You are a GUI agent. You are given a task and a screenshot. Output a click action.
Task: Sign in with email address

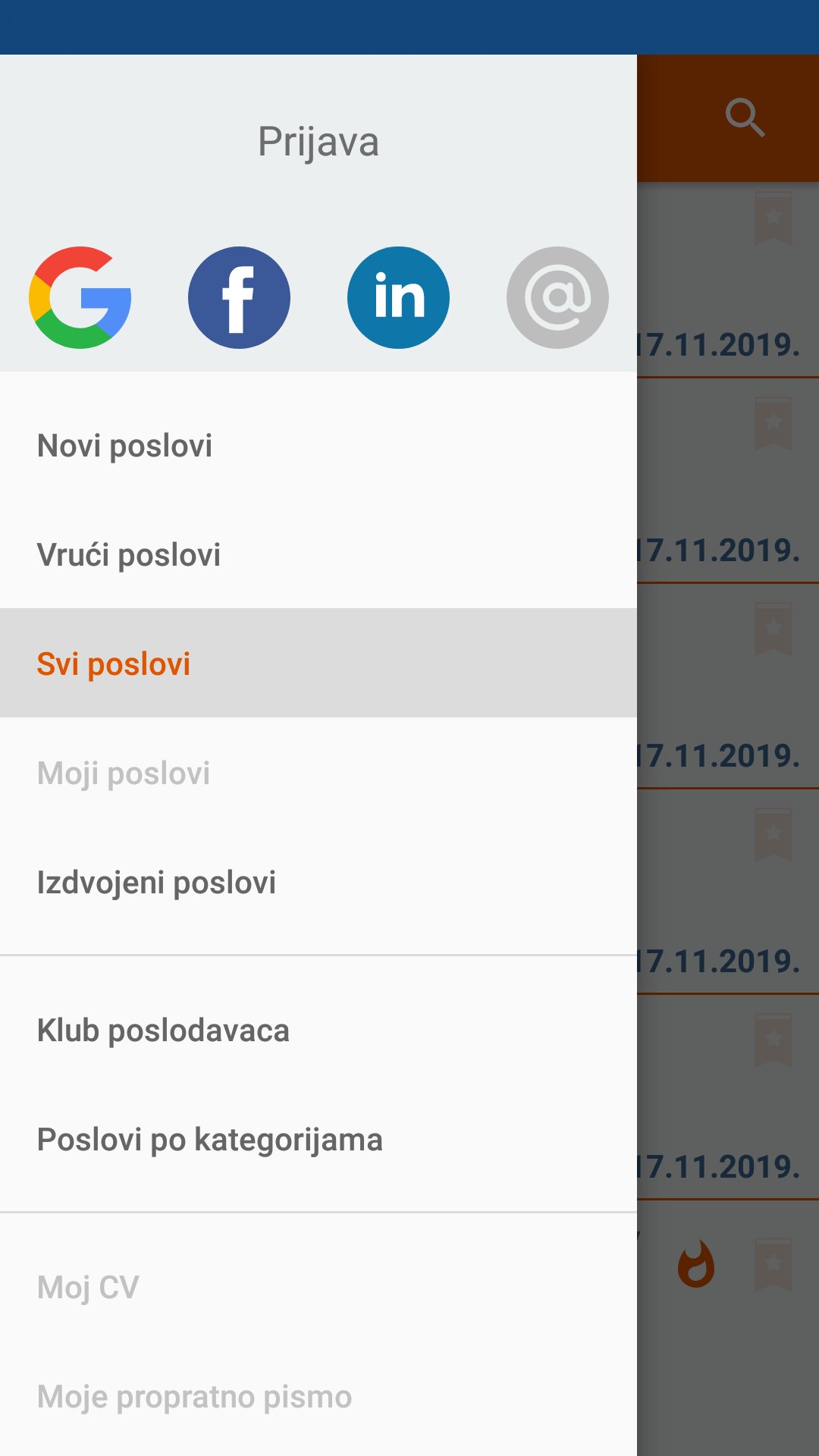557,297
